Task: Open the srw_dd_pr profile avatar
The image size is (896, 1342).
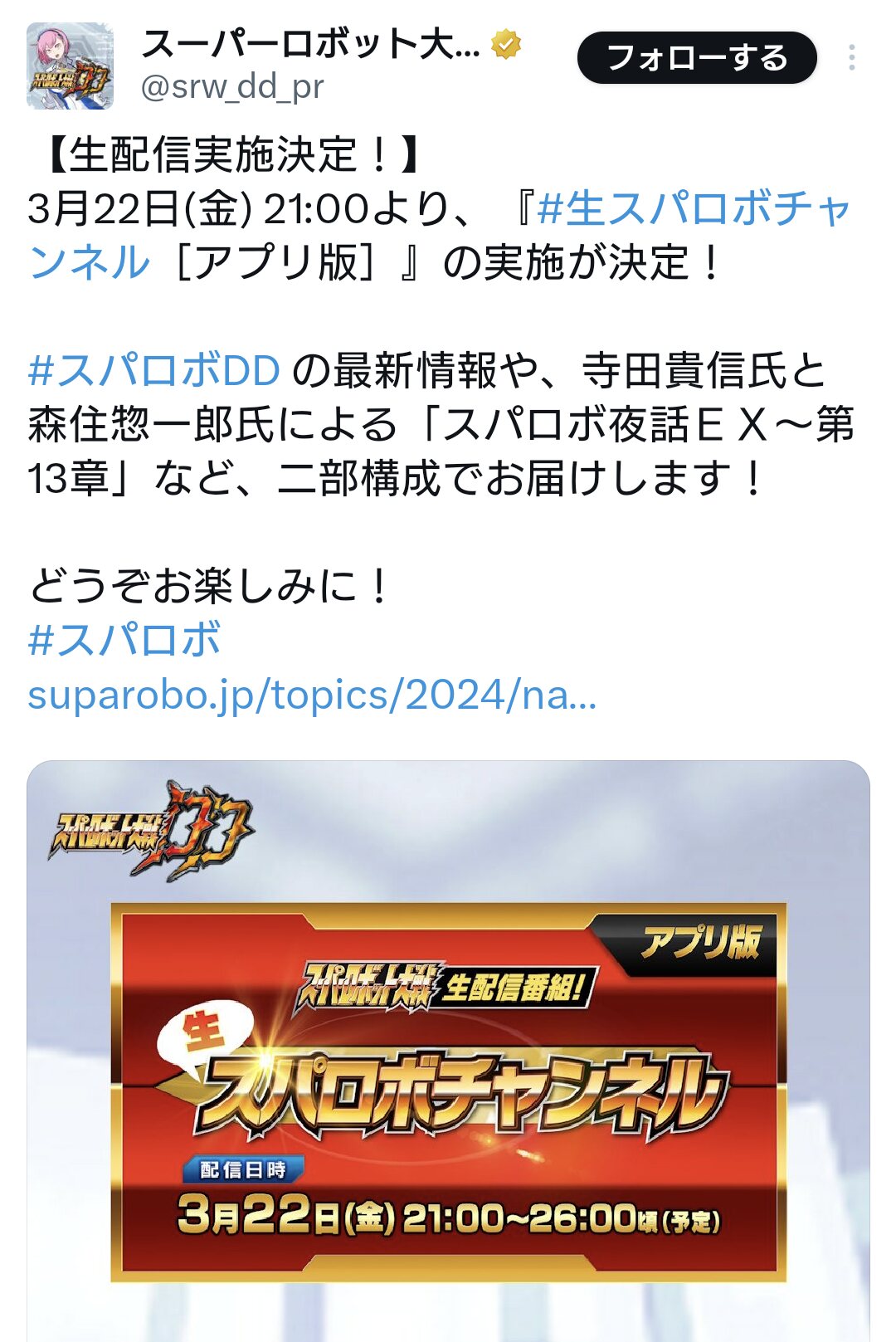Action: tap(70, 66)
